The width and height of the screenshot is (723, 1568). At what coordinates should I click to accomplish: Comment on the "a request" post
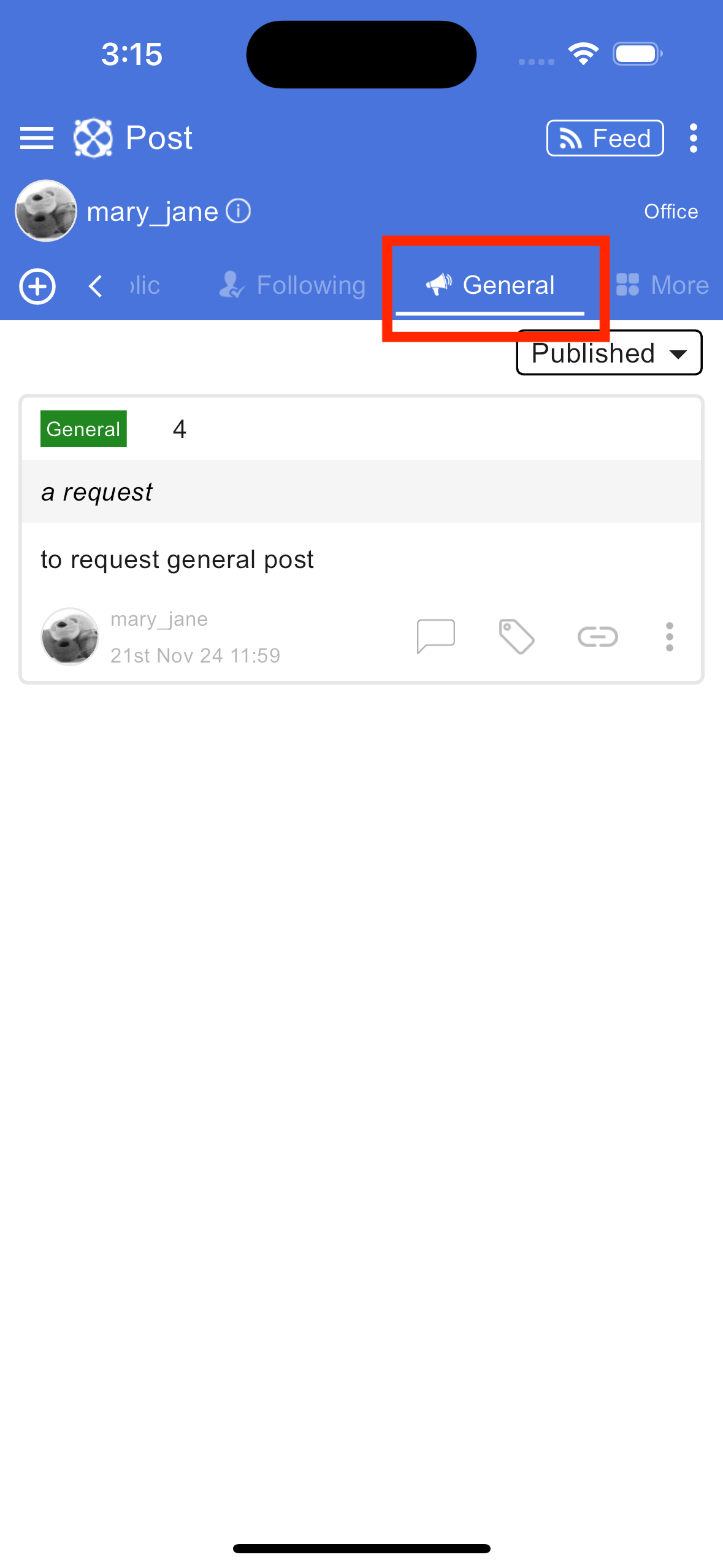tap(435, 636)
